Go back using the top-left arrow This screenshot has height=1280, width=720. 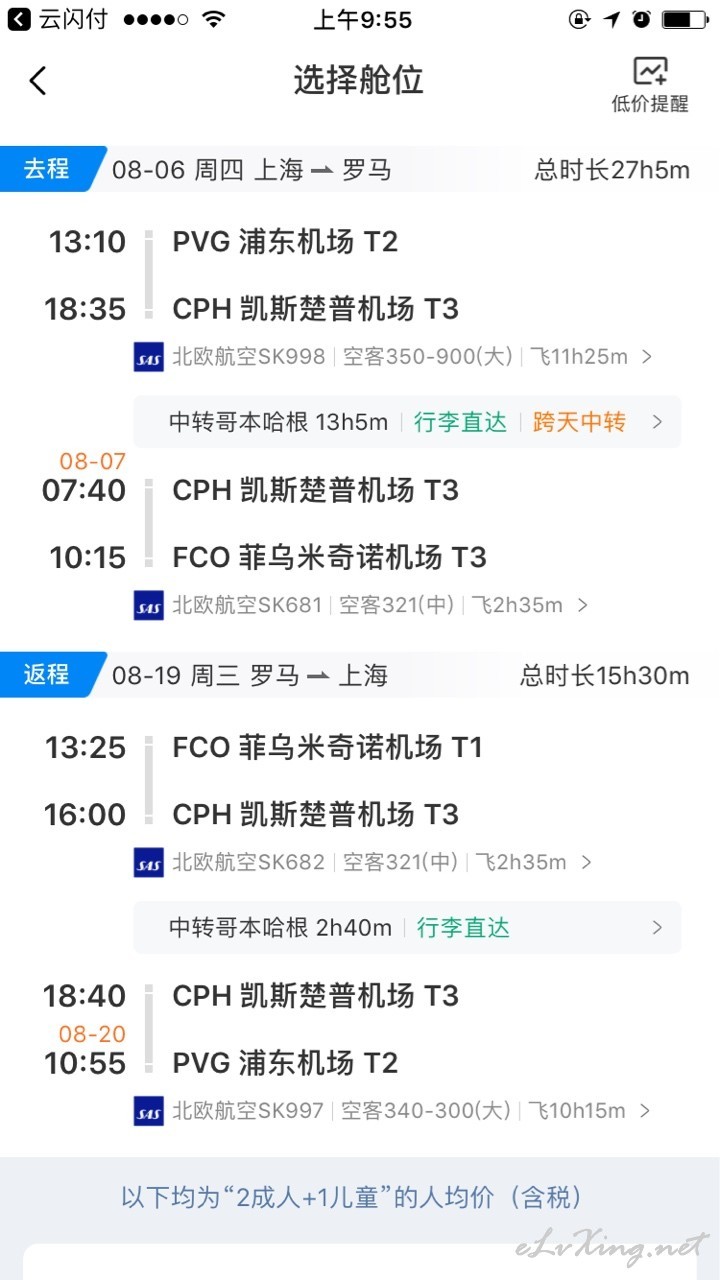pos(38,81)
